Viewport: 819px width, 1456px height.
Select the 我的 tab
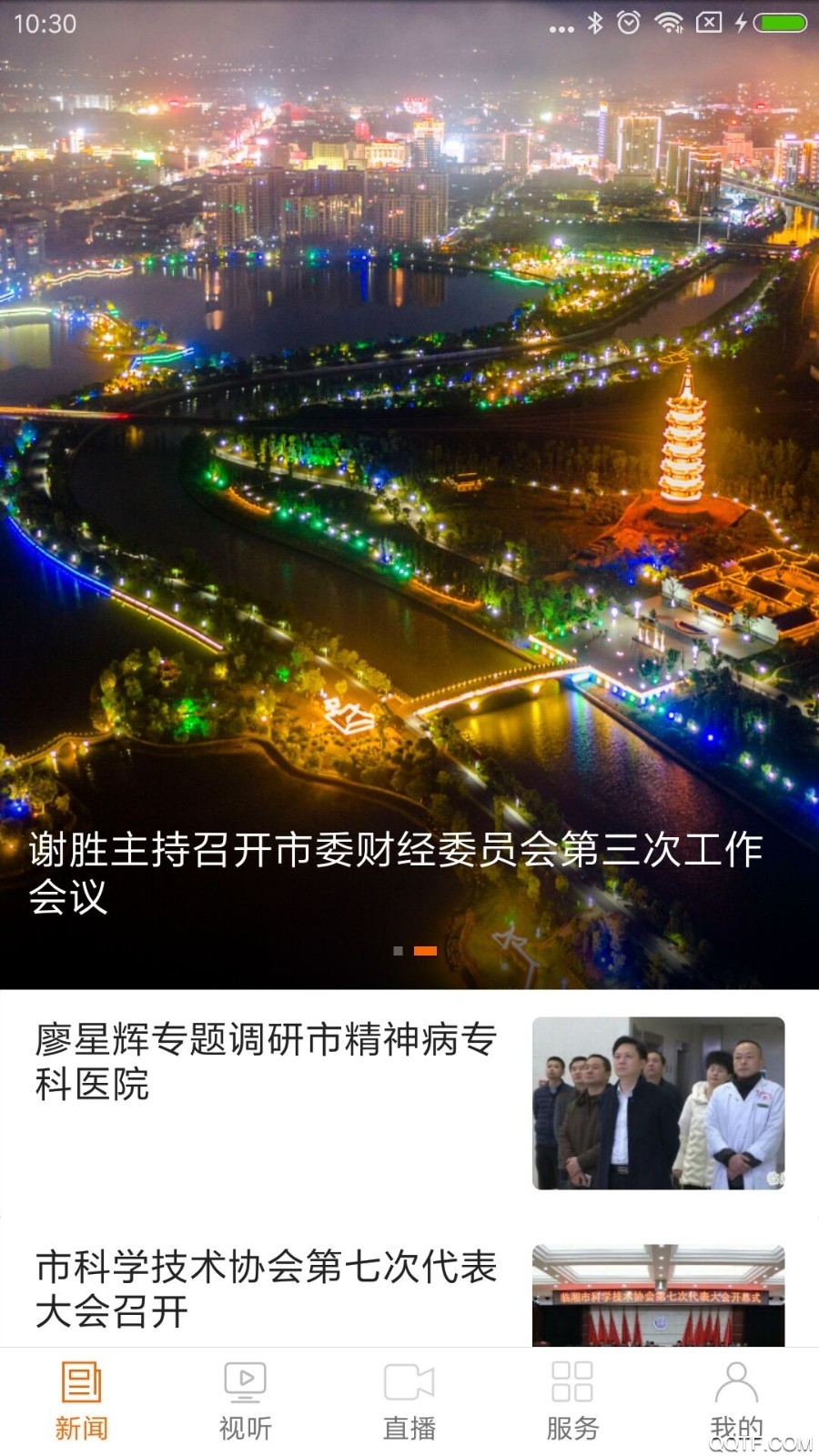[x=736, y=1401]
